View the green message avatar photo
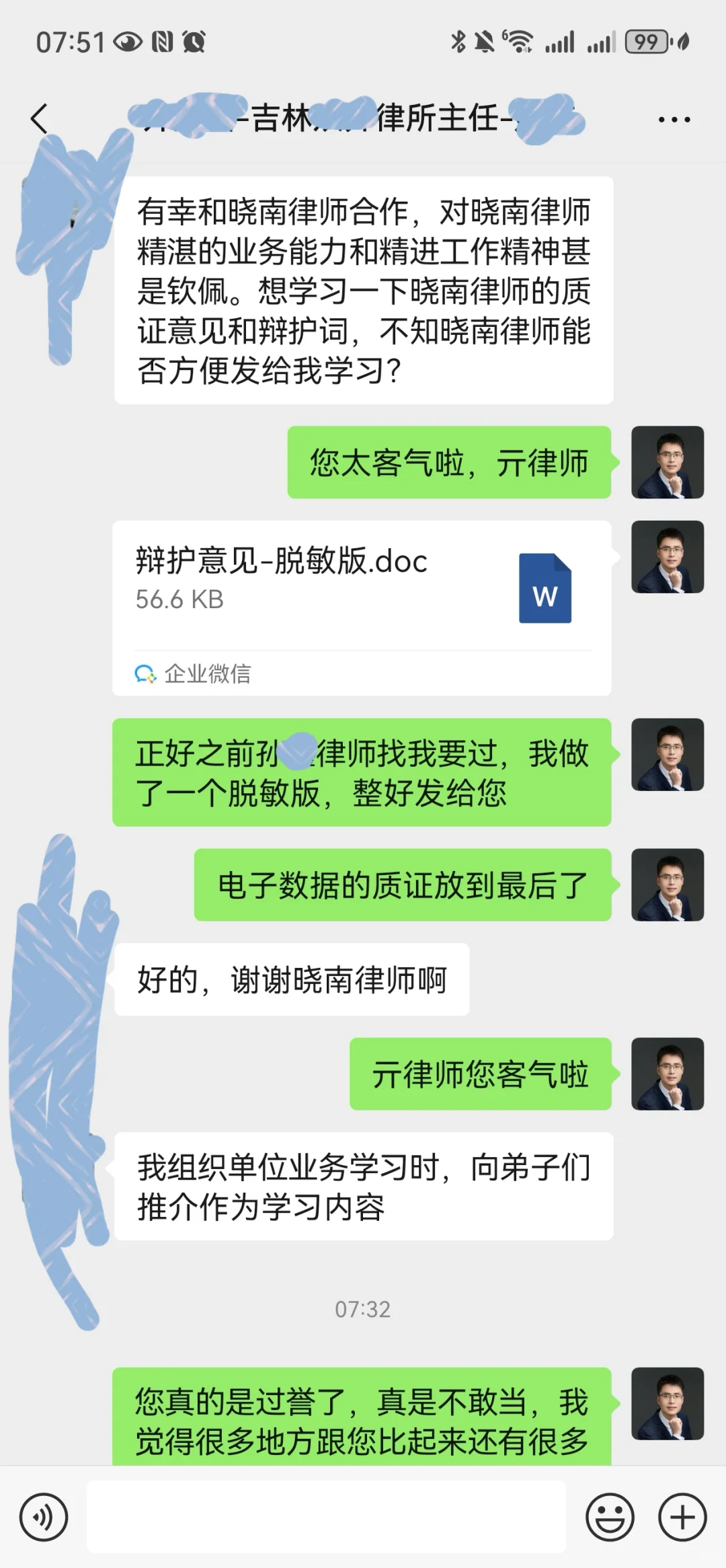The image size is (726, 1568). (x=669, y=462)
